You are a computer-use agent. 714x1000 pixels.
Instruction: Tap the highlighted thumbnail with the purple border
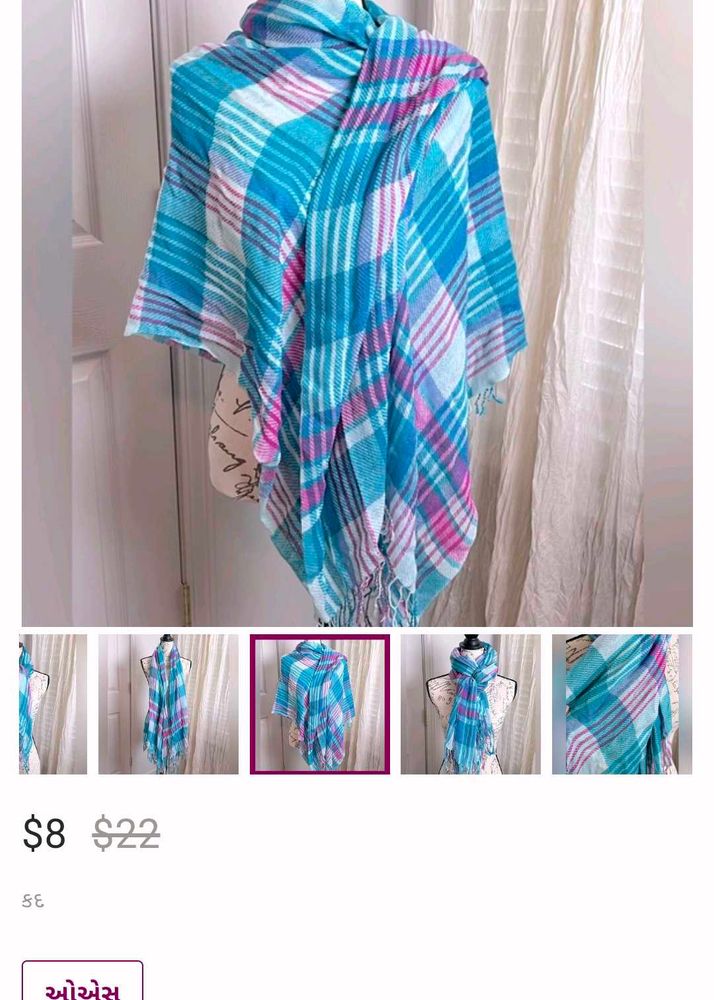(320, 704)
